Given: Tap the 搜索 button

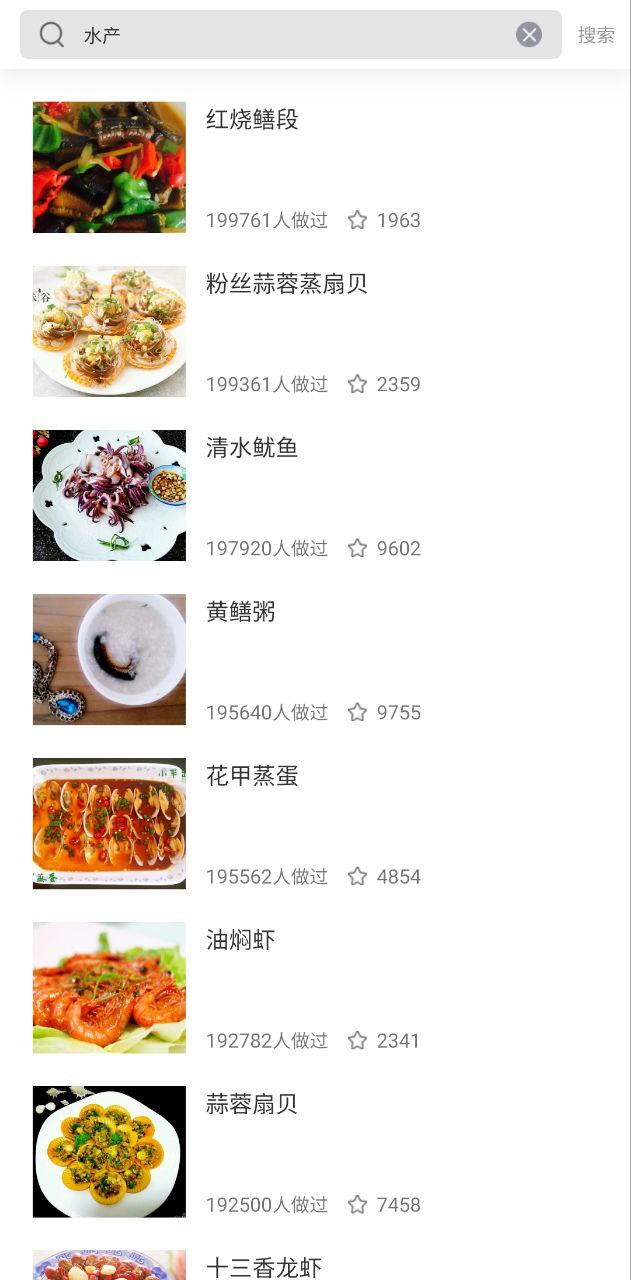Looking at the screenshot, I should point(596,35).
